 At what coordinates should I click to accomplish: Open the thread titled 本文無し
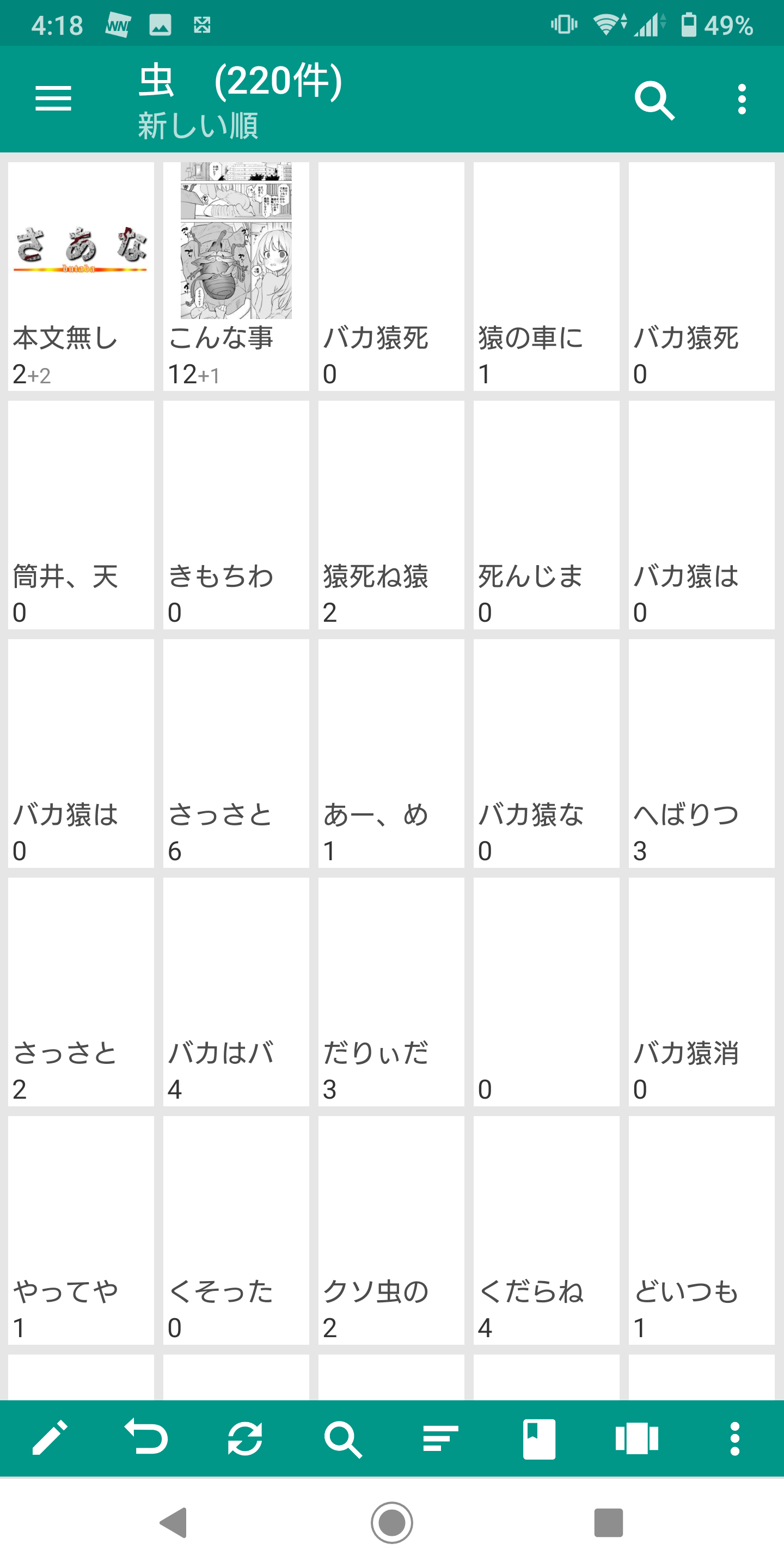tap(81, 277)
